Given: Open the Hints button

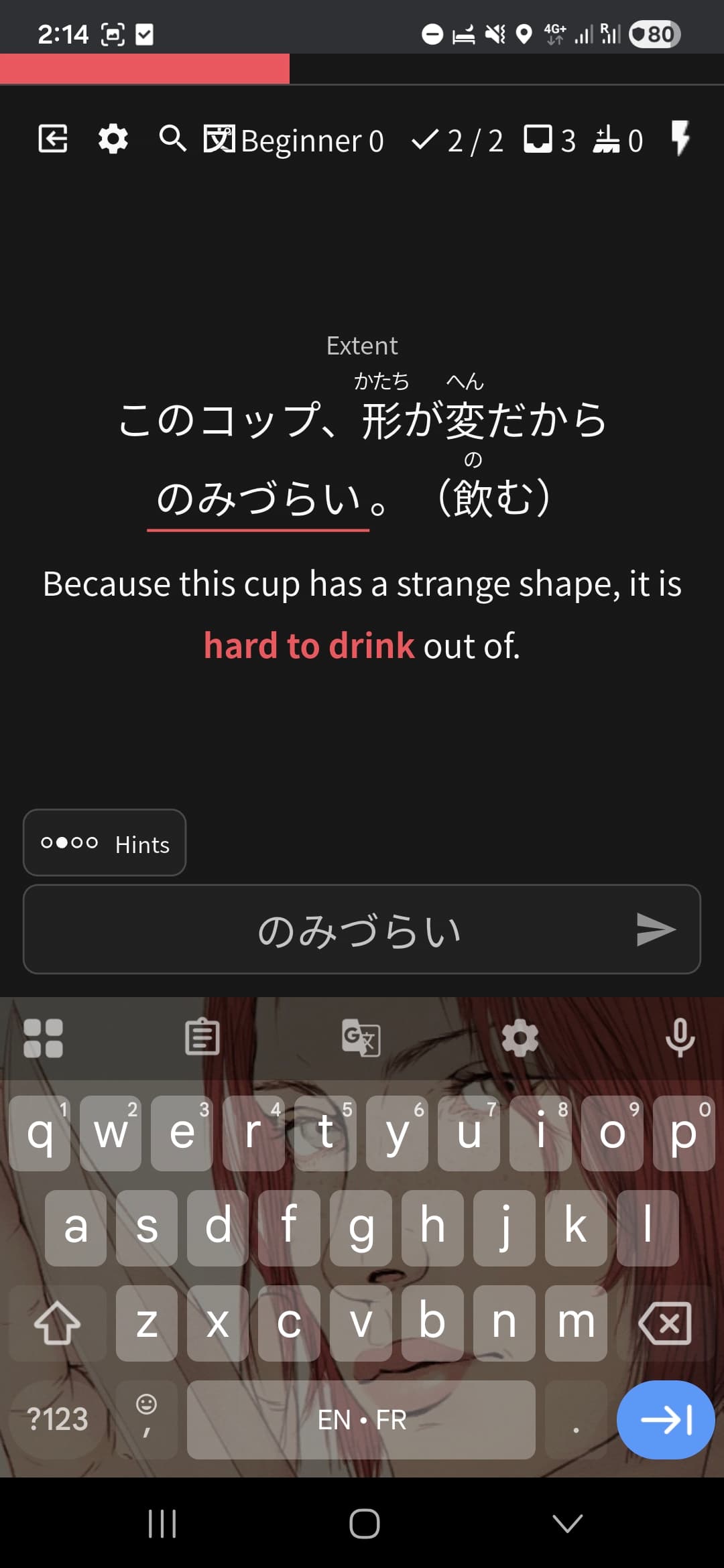Looking at the screenshot, I should coord(105,843).
